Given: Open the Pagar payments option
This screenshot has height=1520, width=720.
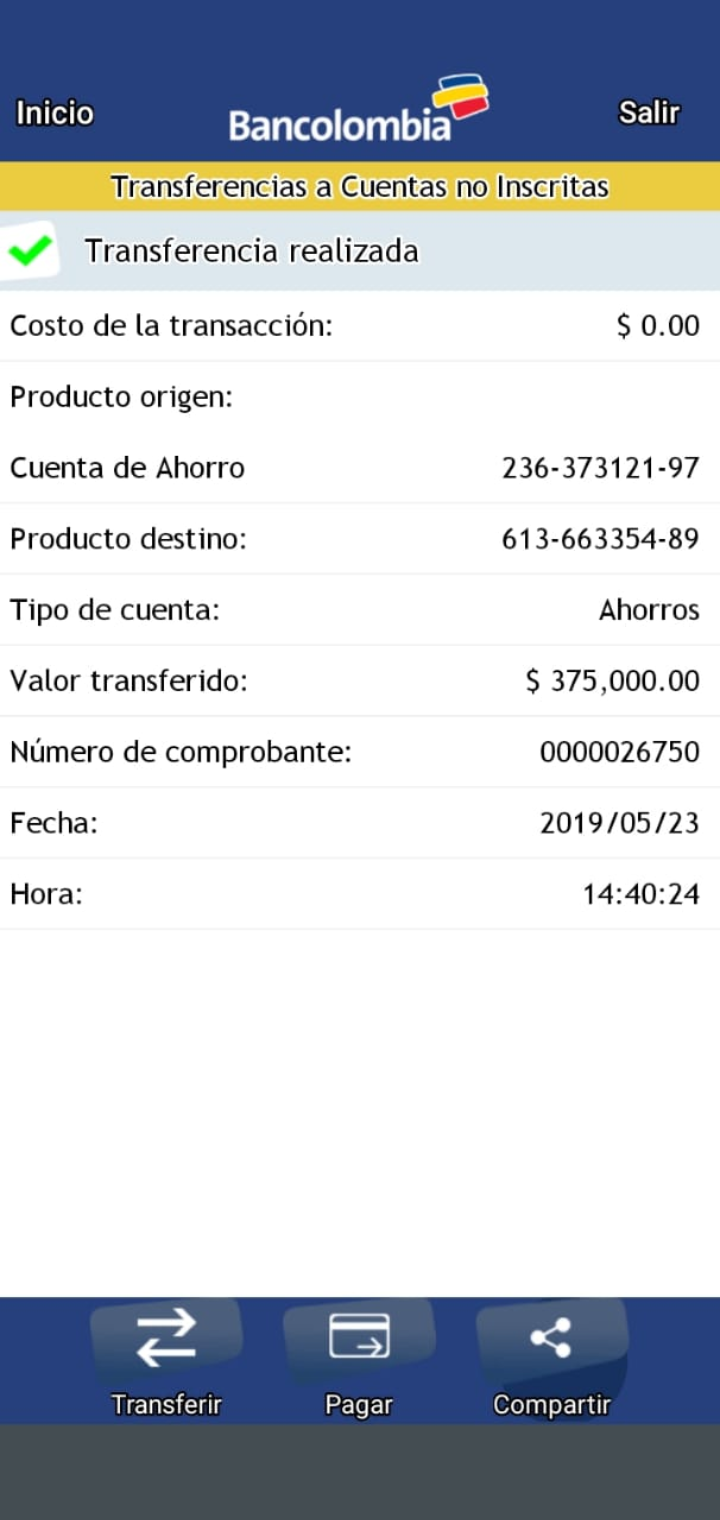Looking at the screenshot, I should tap(359, 1358).
